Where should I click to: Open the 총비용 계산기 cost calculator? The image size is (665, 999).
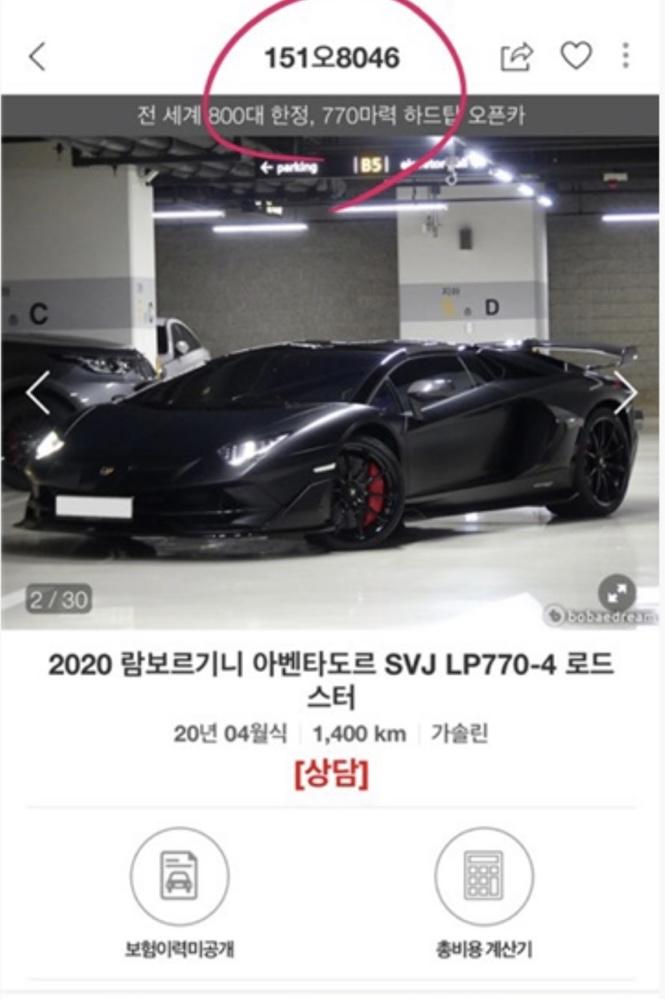click(x=484, y=879)
